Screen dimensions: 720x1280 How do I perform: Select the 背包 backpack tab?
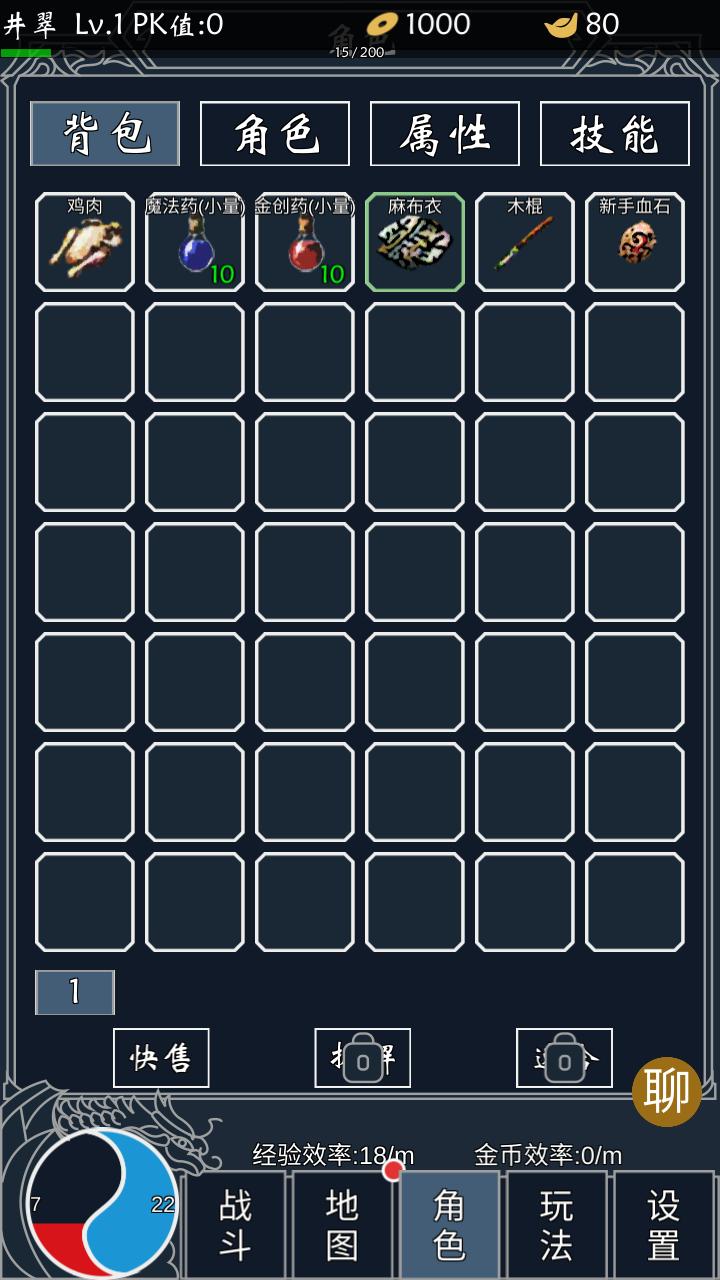pos(103,134)
